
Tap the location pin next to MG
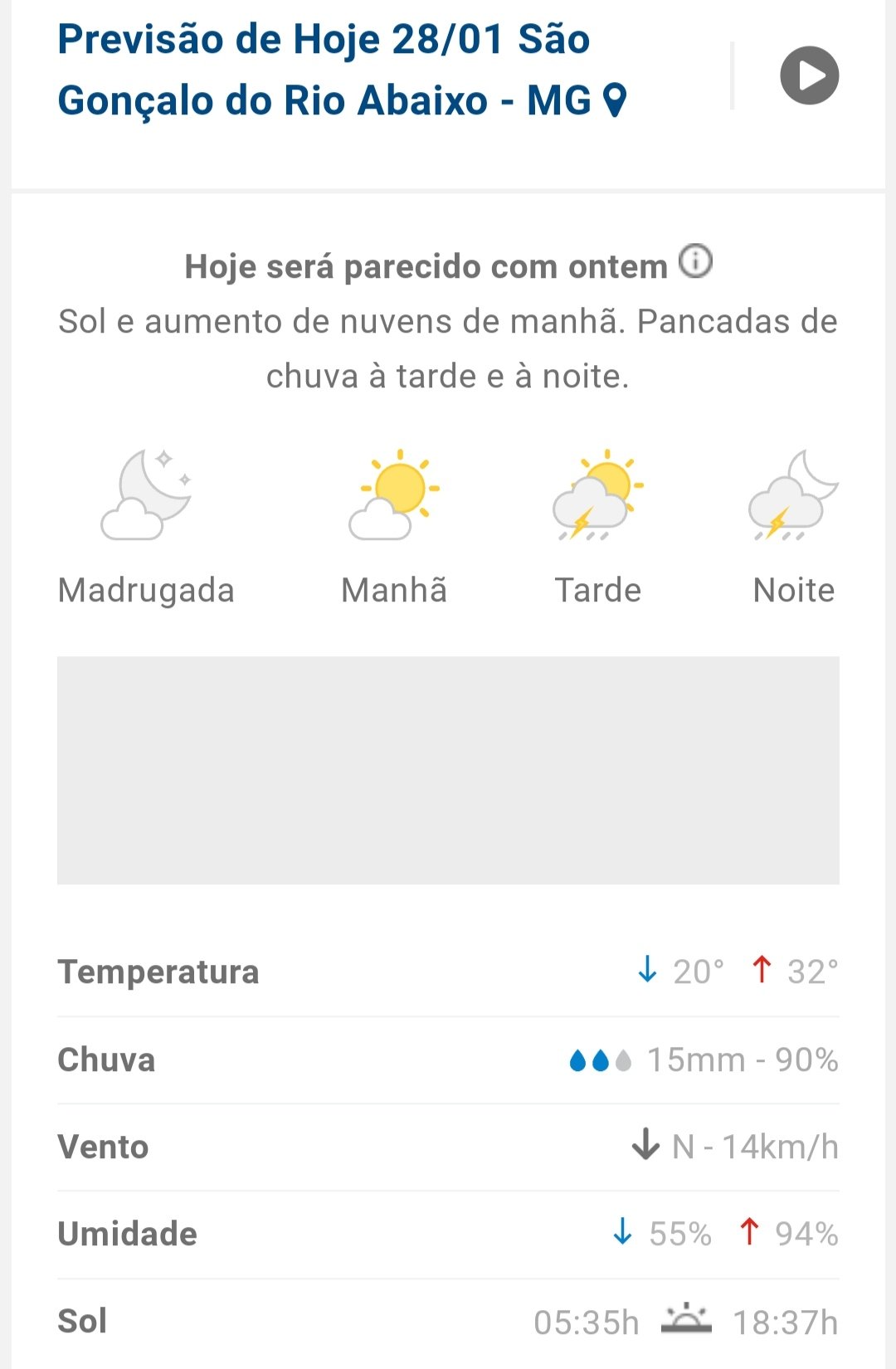(x=614, y=100)
